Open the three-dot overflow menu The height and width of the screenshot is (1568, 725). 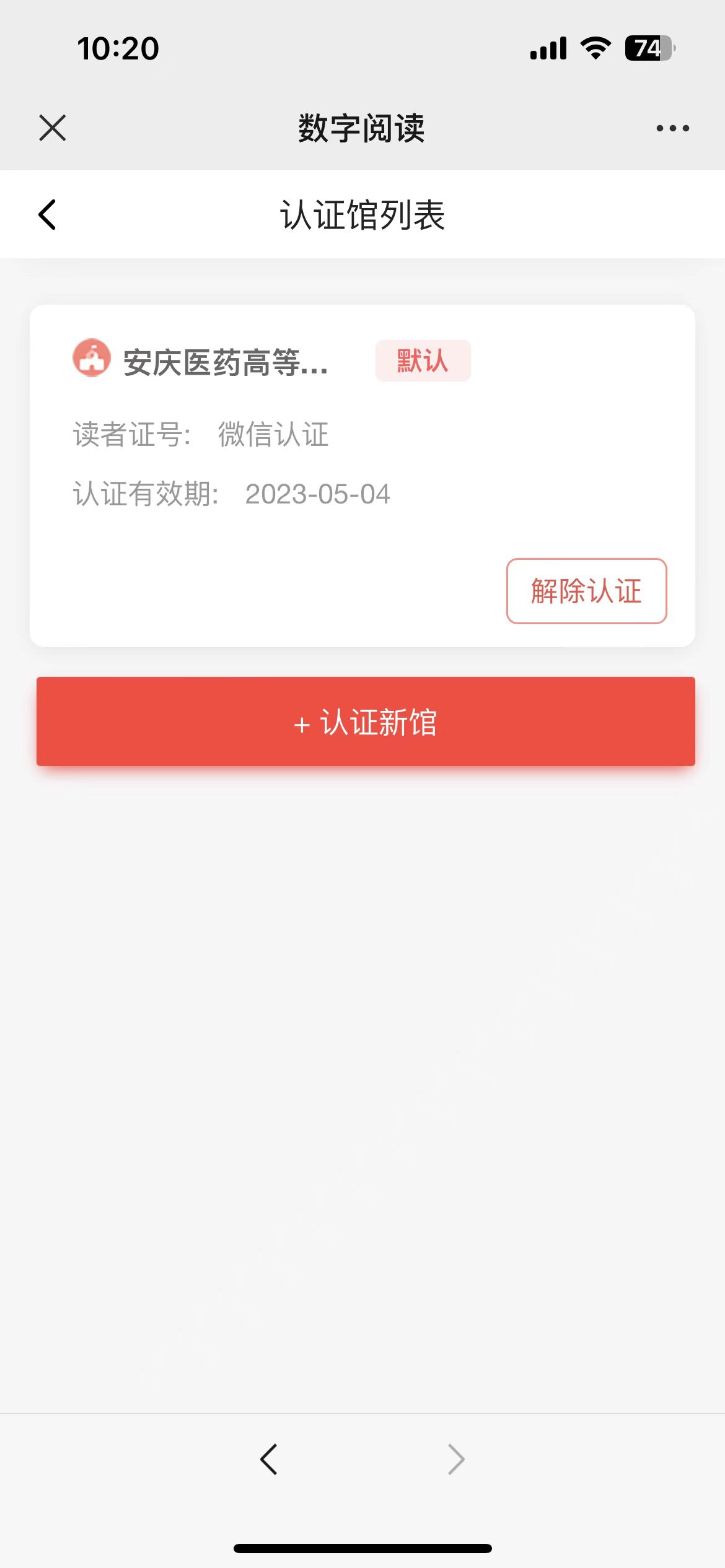tap(672, 128)
